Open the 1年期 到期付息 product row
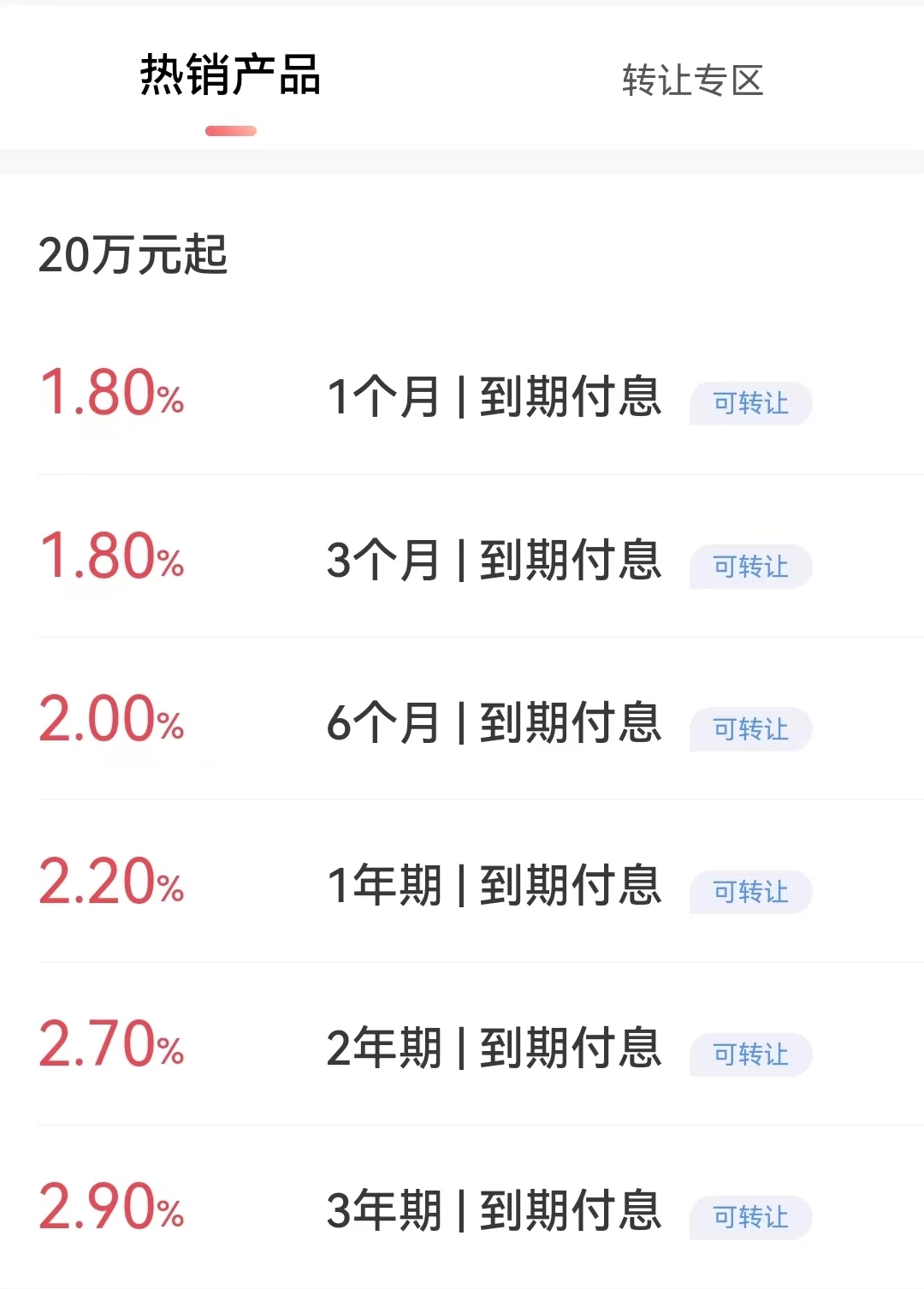The height and width of the screenshot is (1289, 924). point(495,888)
